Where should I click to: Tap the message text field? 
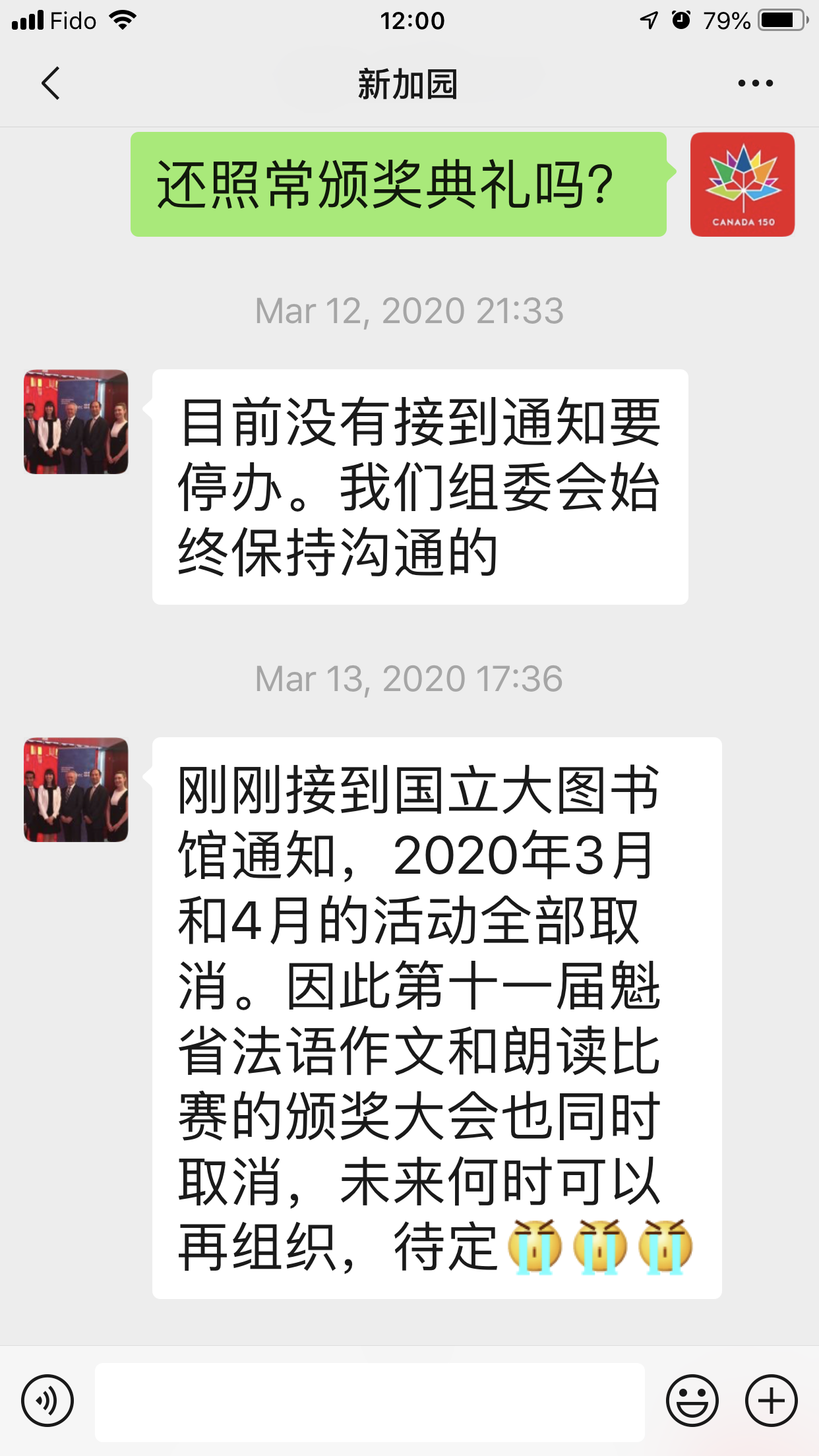pos(370,1402)
